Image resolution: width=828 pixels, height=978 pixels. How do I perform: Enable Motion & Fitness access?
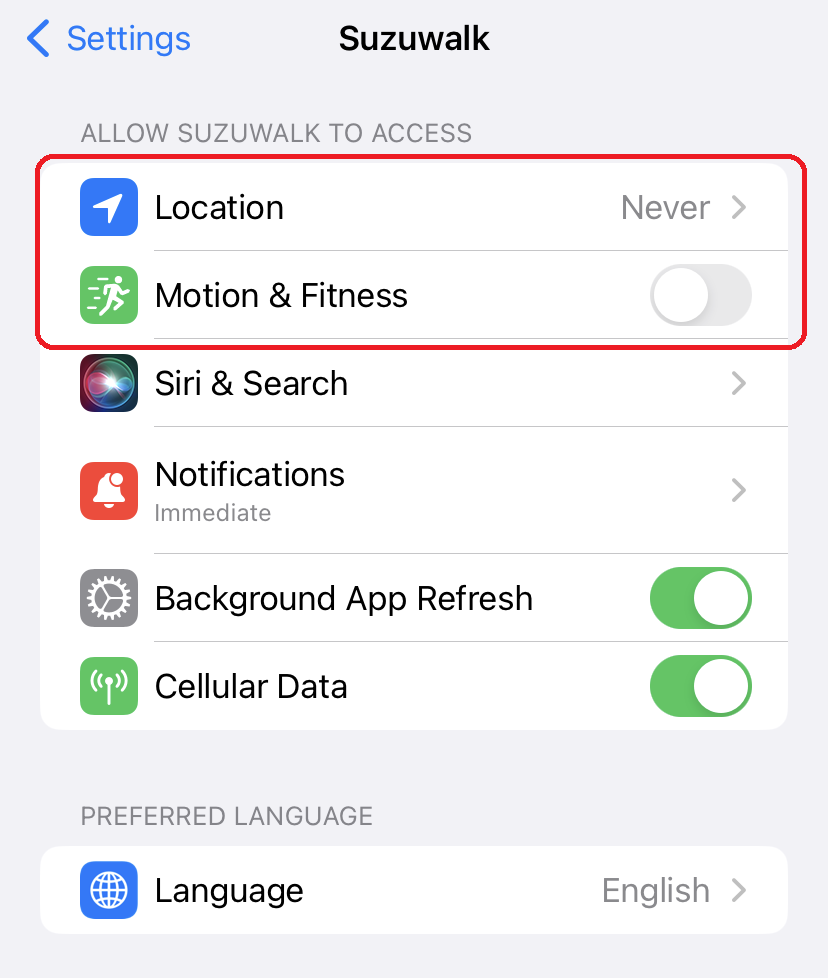(700, 296)
